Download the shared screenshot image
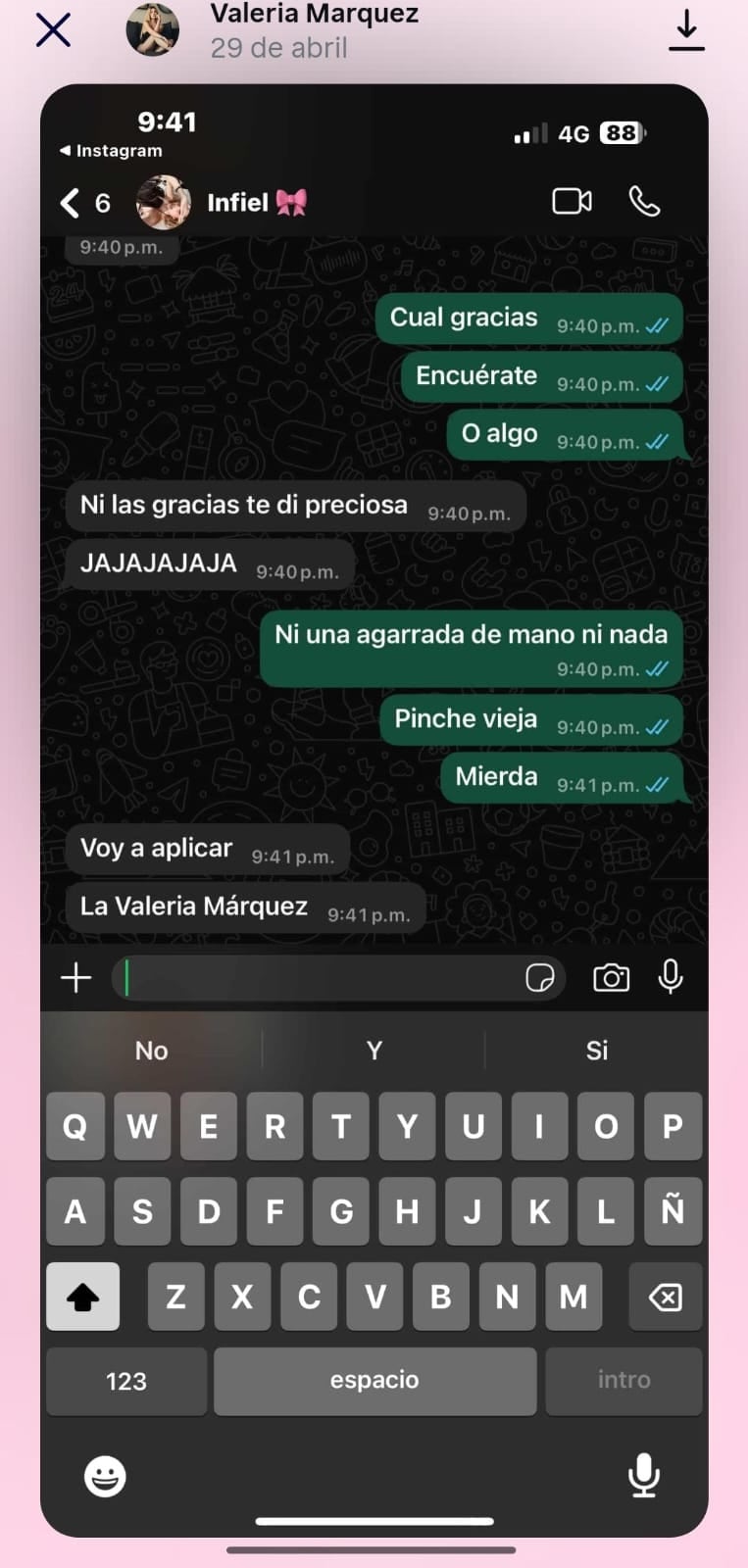The height and width of the screenshot is (1568, 748). 686,29
